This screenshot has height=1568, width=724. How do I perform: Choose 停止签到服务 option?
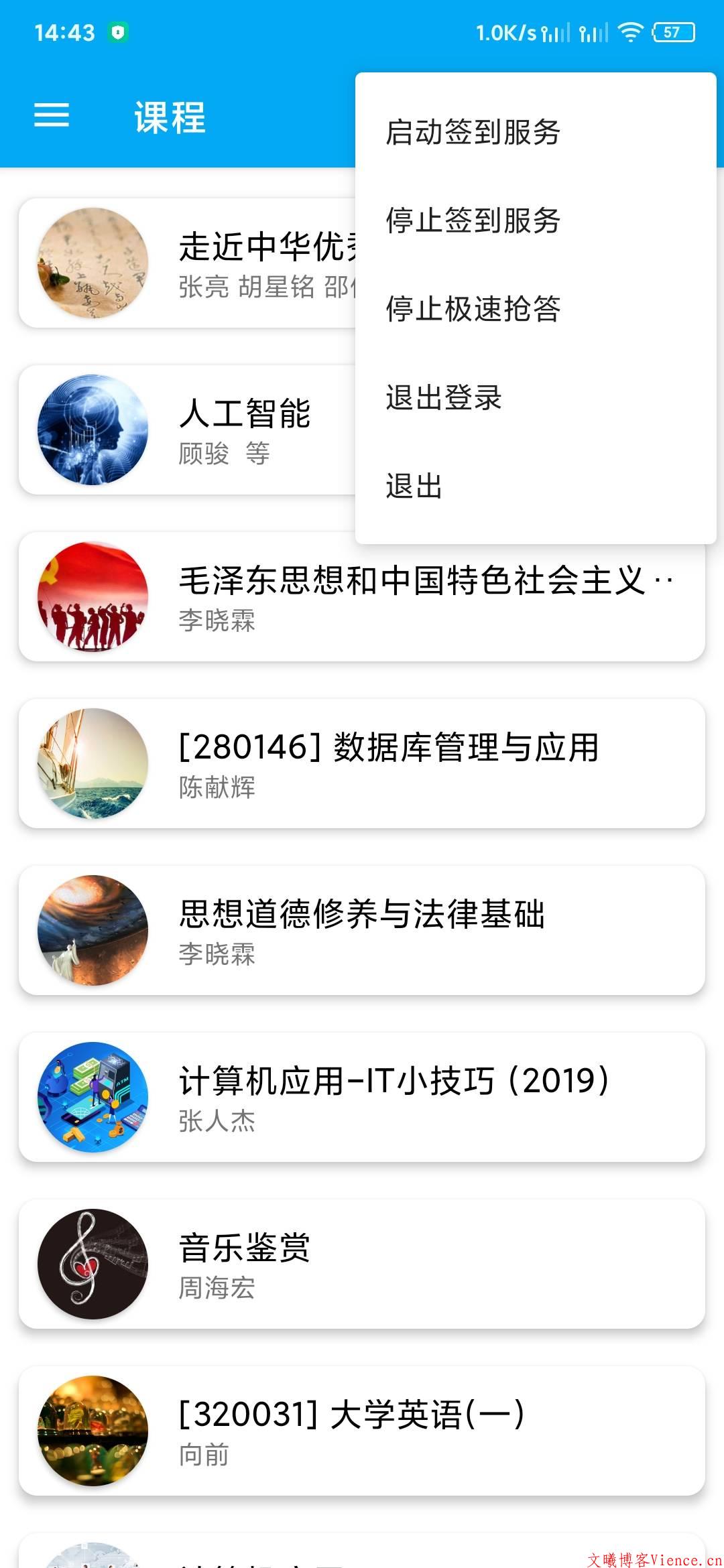[473, 220]
